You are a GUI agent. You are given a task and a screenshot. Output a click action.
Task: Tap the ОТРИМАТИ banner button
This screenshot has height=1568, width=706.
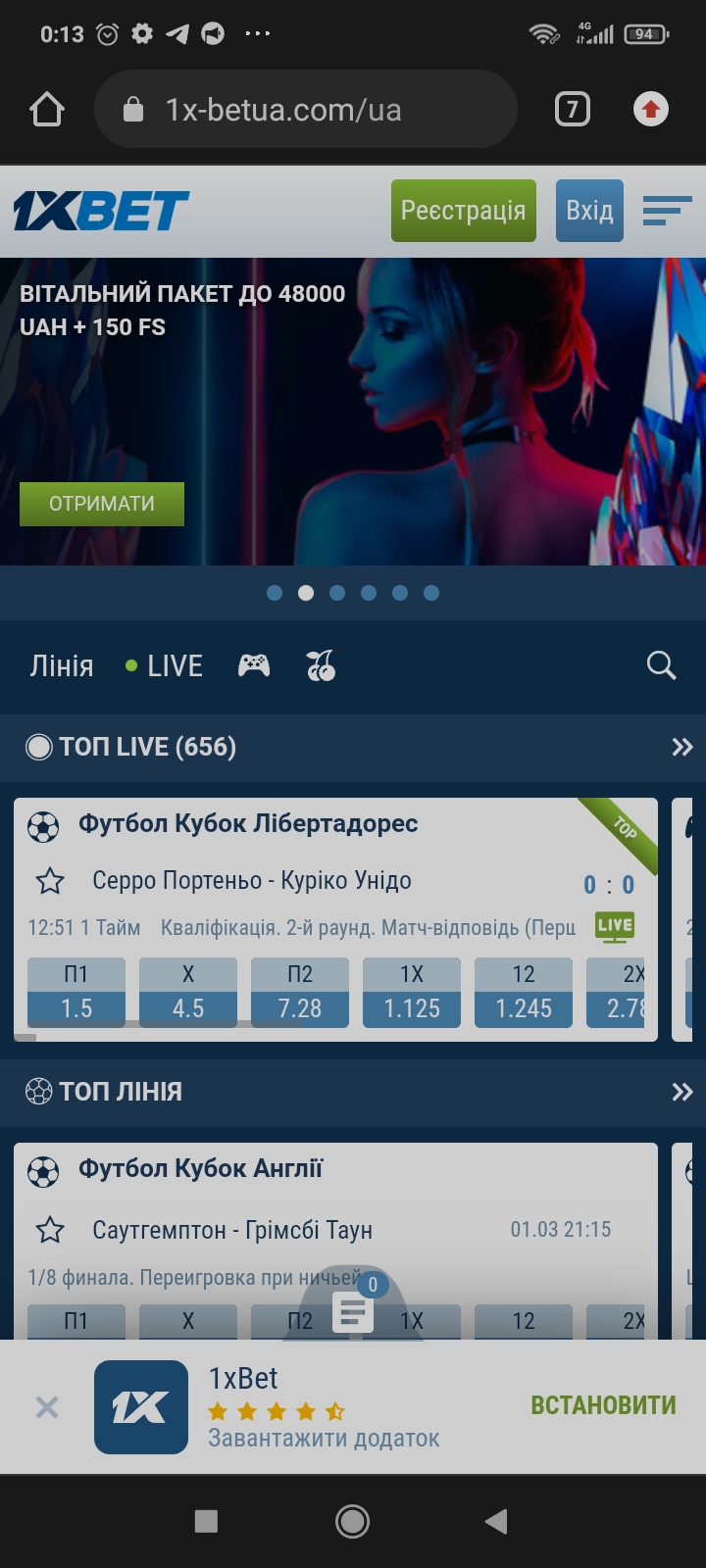(102, 504)
